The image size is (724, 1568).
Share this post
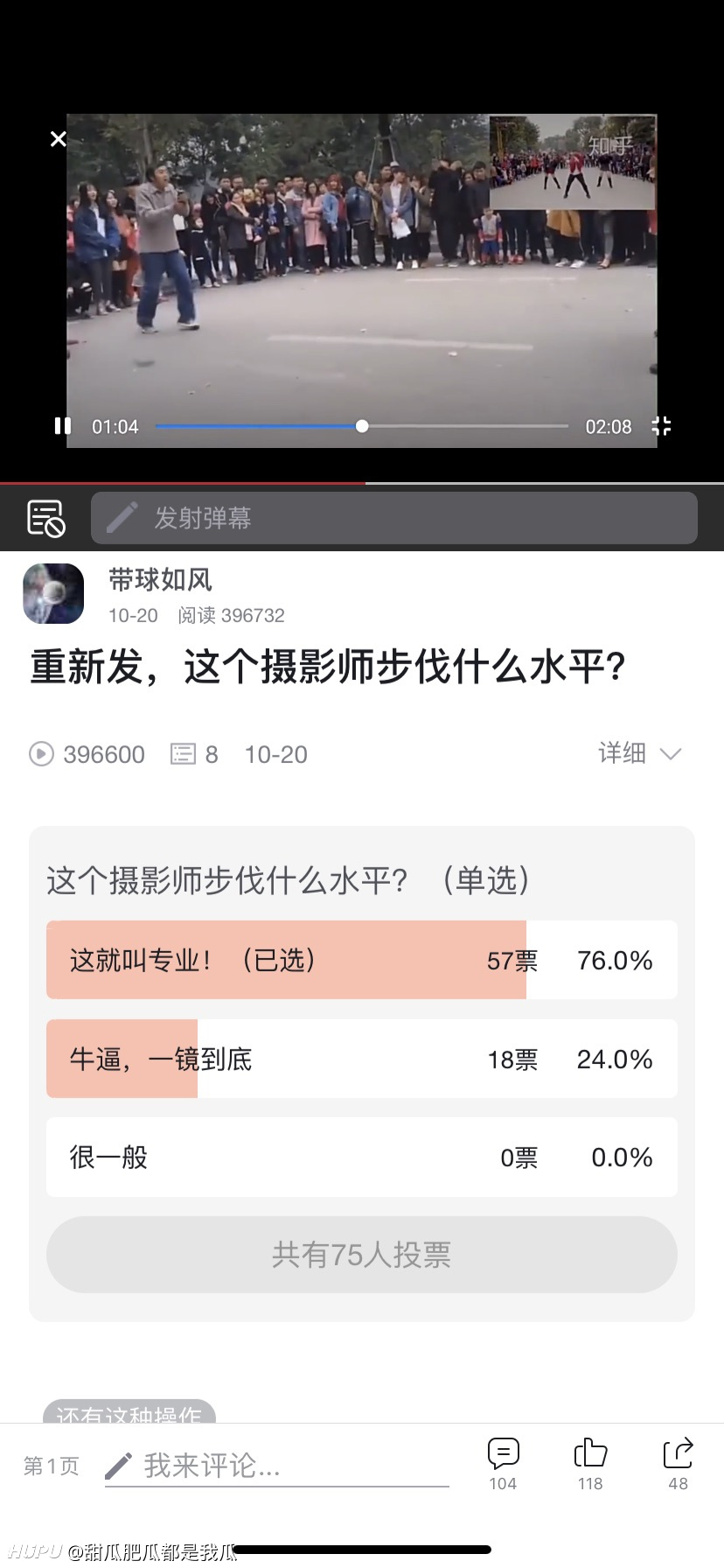click(678, 1464)
